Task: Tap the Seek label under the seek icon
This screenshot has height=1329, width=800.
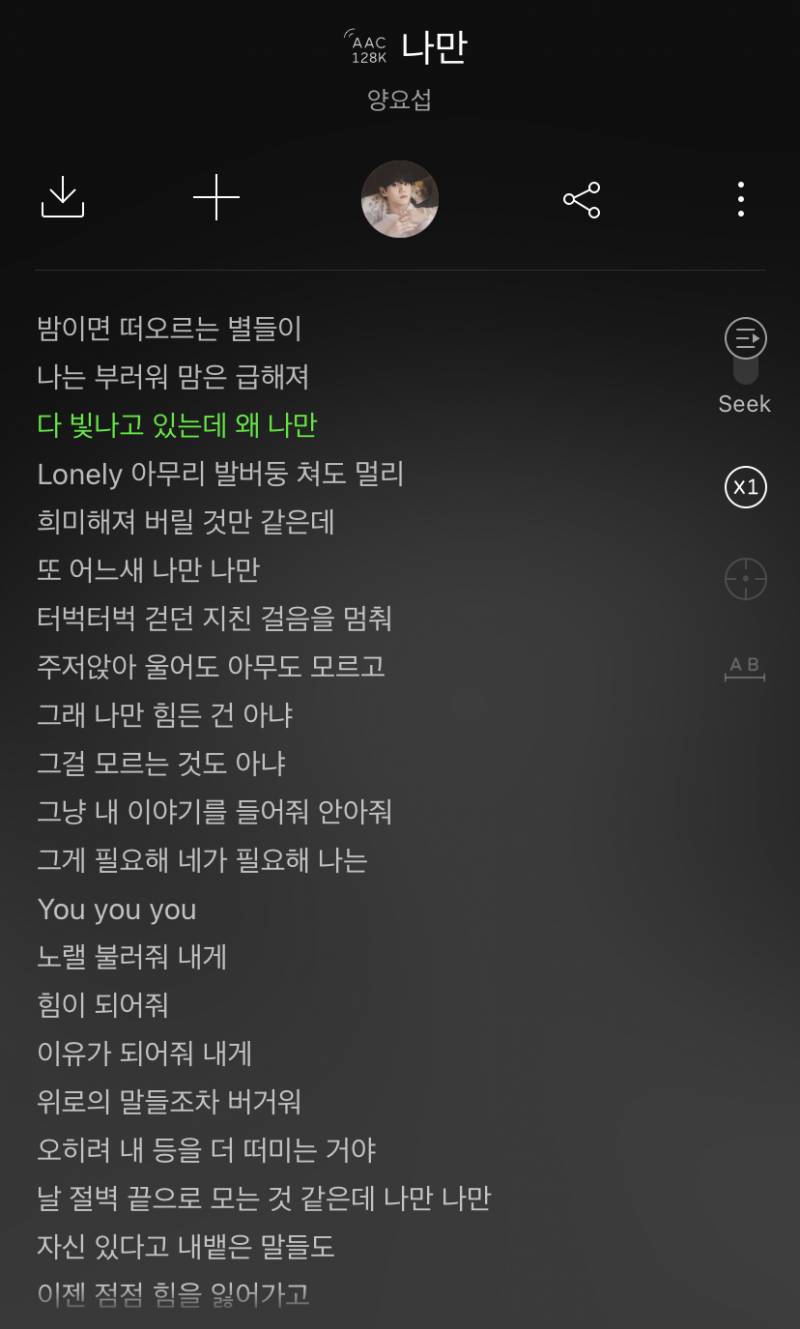Action: click(x=743, y=404)
